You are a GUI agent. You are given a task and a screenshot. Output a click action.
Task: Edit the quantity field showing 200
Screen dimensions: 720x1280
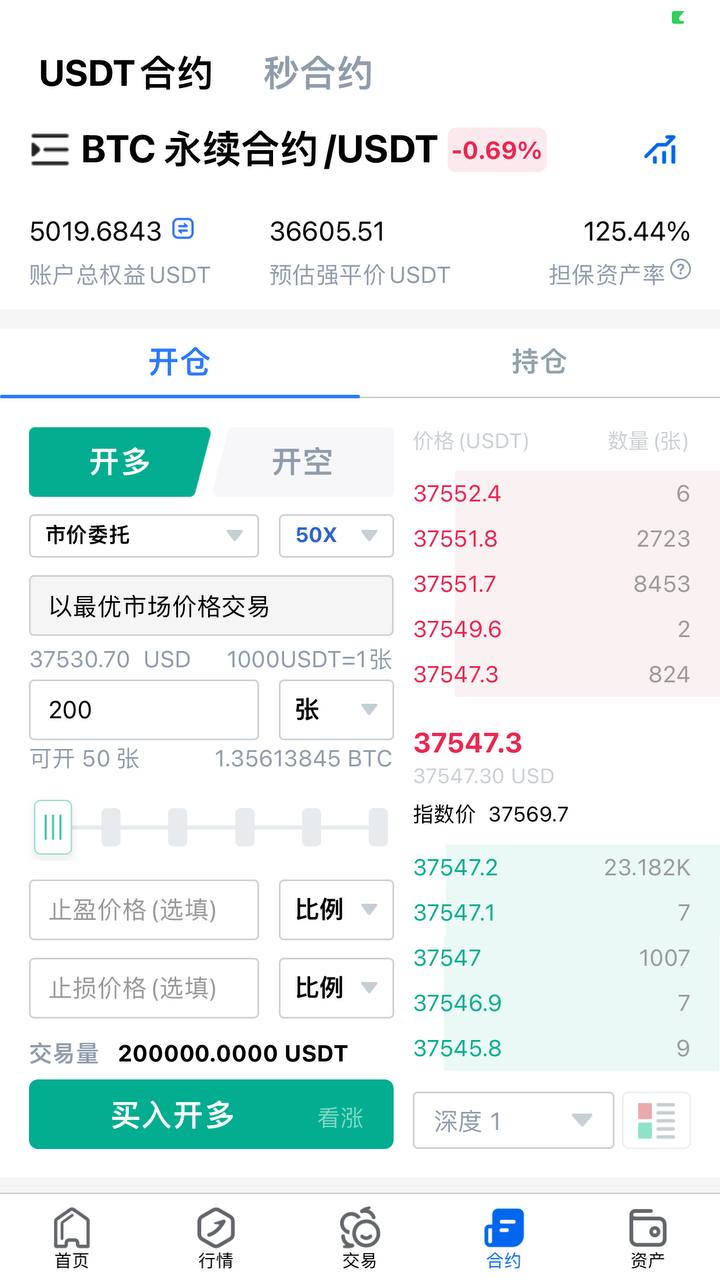(144, 710)
